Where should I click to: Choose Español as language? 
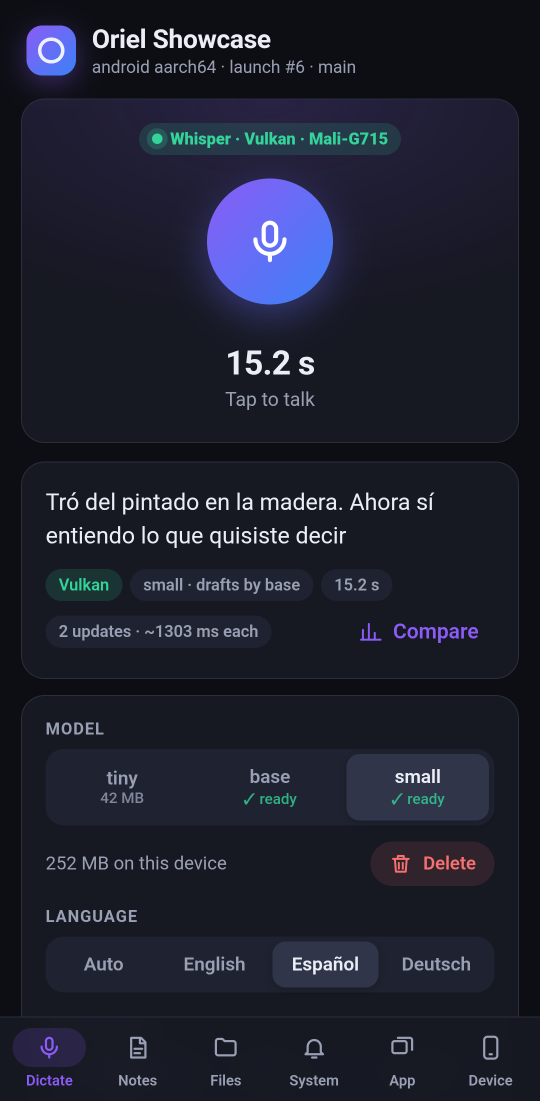[325, 964]
